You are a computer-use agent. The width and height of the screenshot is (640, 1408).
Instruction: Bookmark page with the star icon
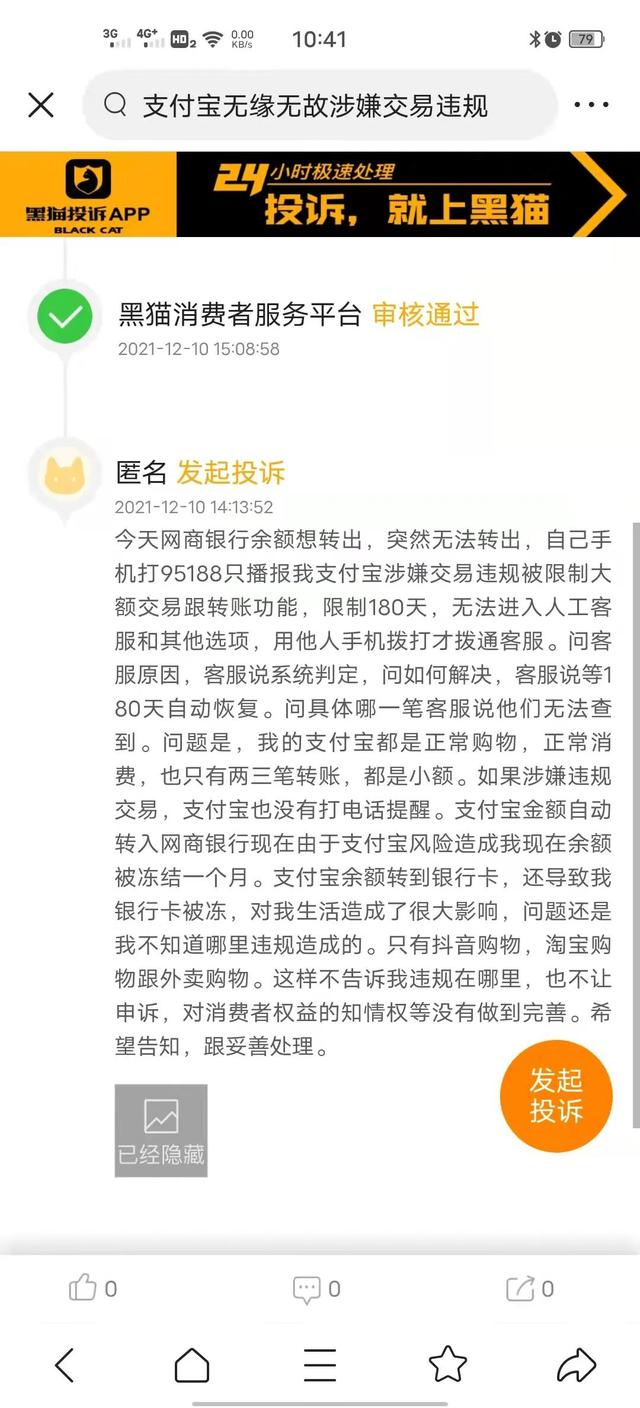448,1364
